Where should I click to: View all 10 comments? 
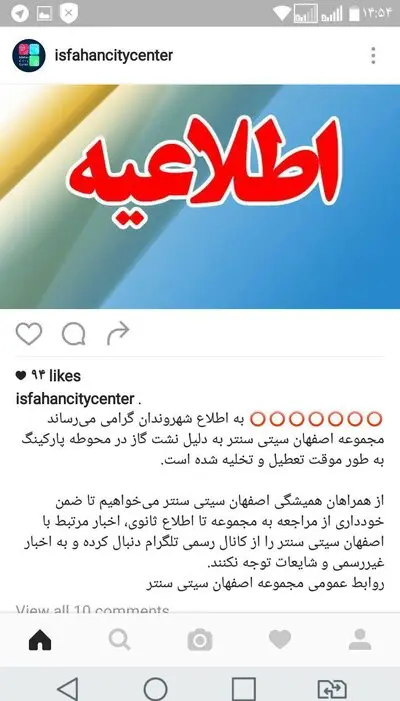(92, 609)
